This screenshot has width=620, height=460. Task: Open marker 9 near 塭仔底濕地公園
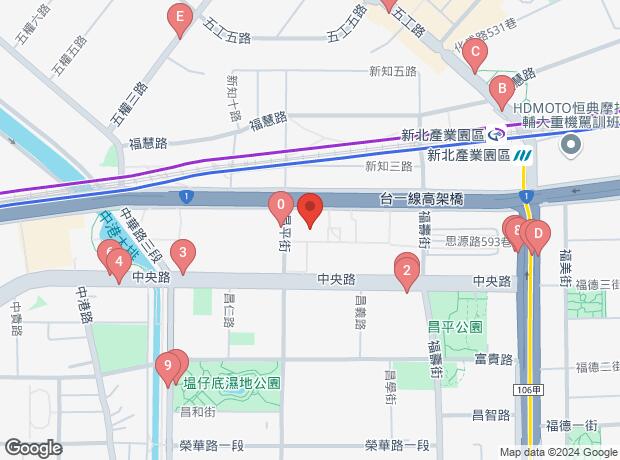[171, 365]
